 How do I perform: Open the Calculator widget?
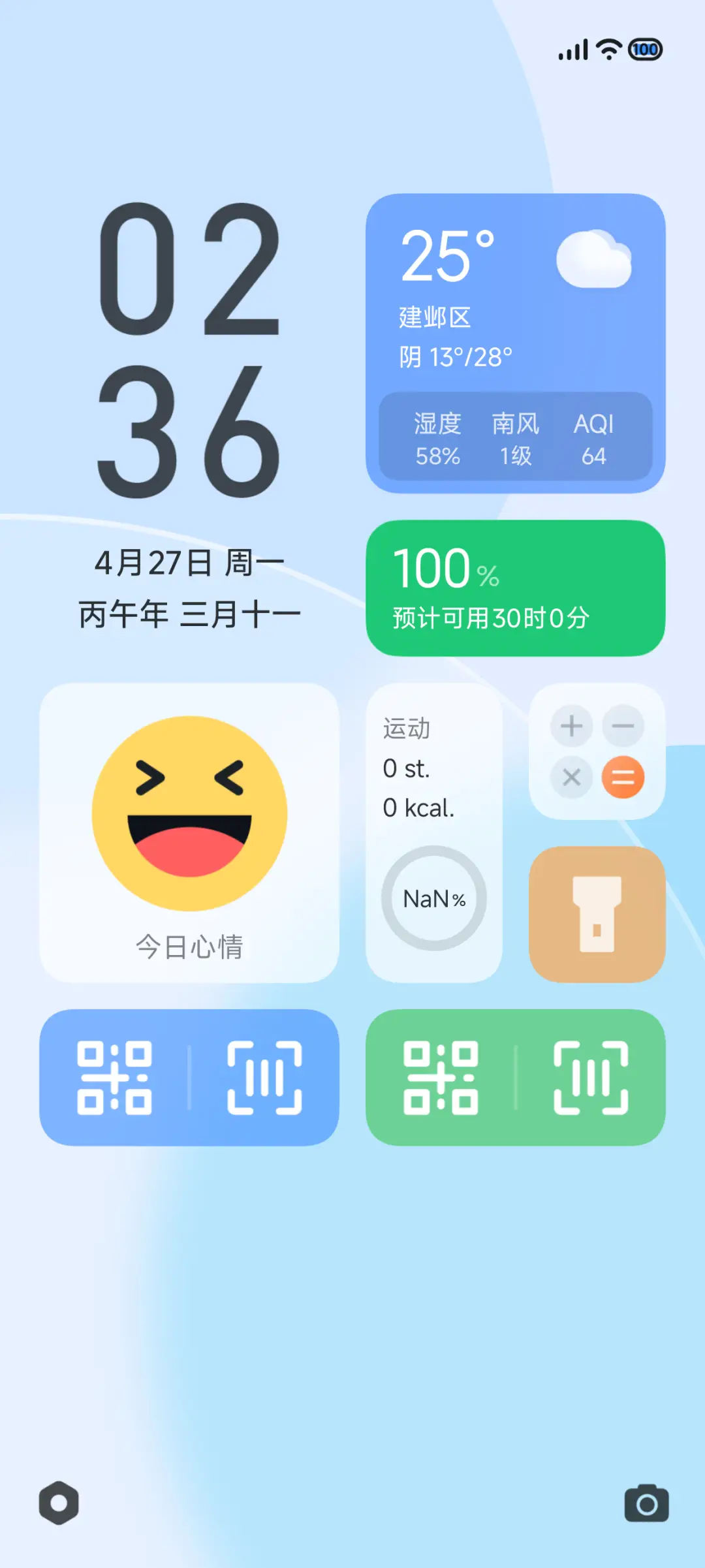pos(596,751)
